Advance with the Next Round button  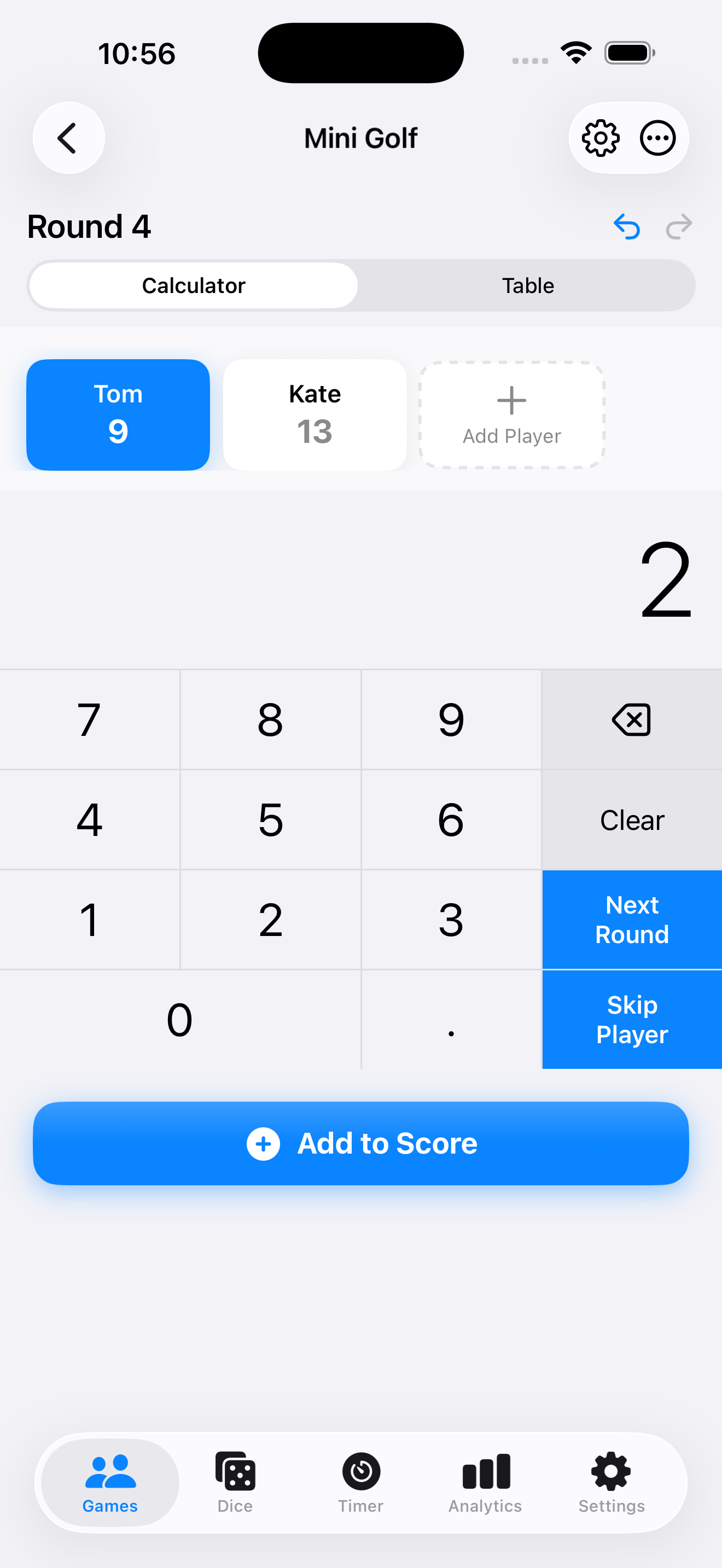tap(631, 919)
